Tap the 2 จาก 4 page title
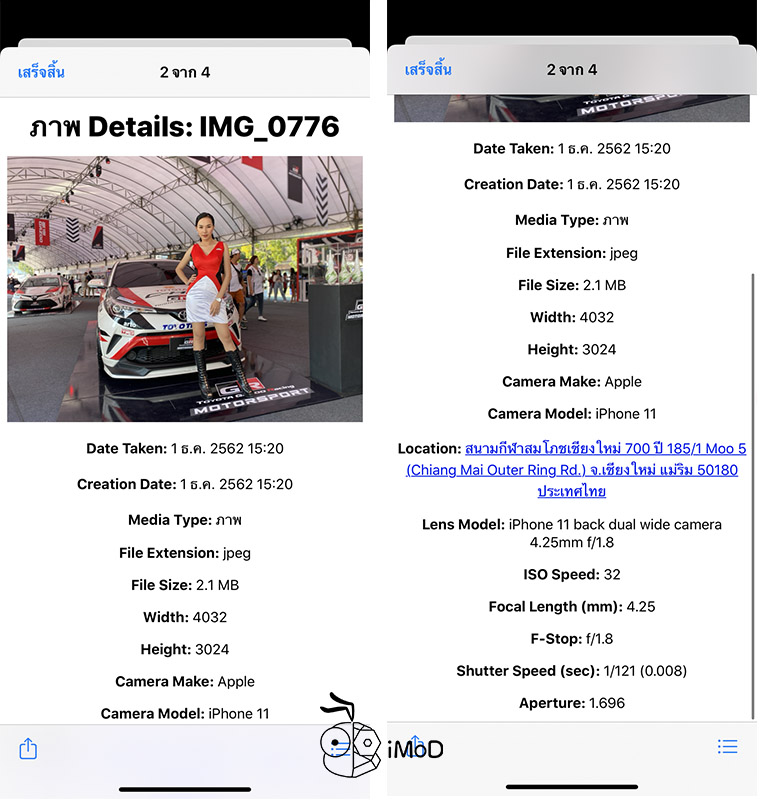Viewport: 761px width, 800px height. click(184, 71)
